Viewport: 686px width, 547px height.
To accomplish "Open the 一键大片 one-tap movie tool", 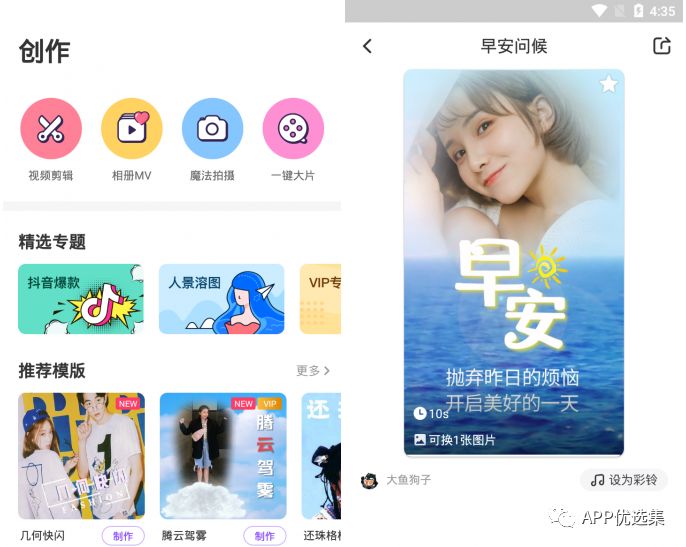I will pos(292,129).
